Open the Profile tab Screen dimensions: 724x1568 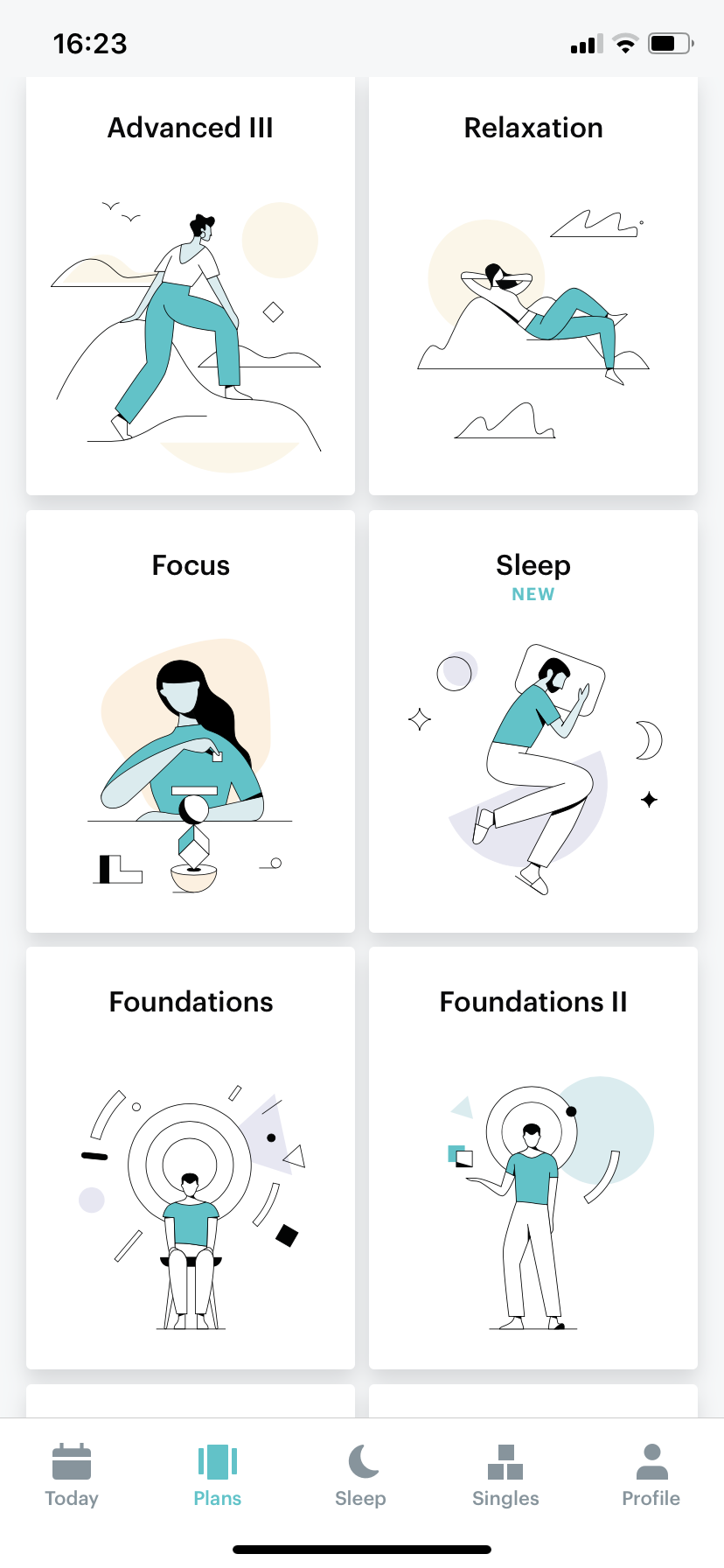coord(651,1475)
